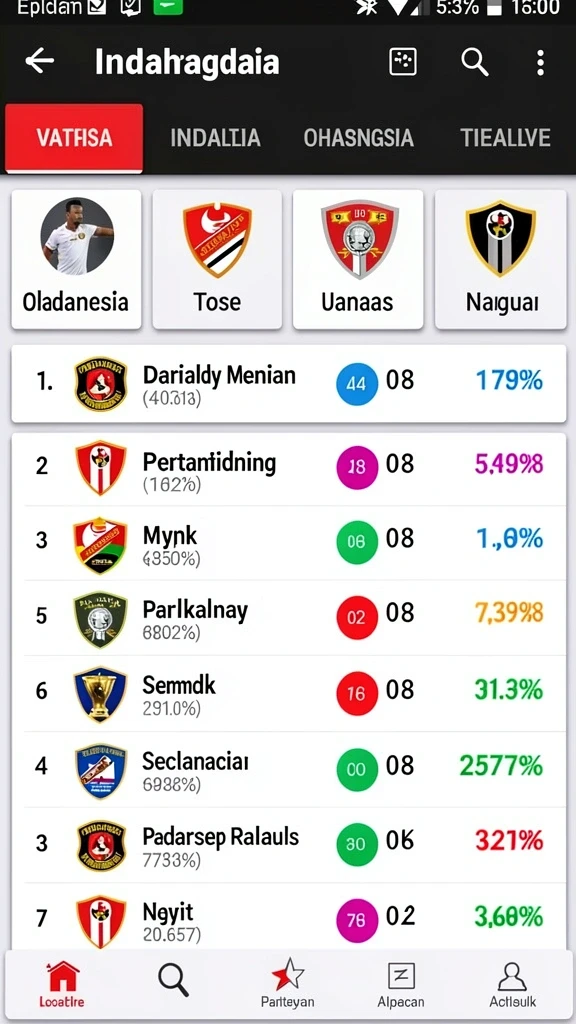Select the TIEALLVE tab
576x1024 pixels.
pos(505,138)
